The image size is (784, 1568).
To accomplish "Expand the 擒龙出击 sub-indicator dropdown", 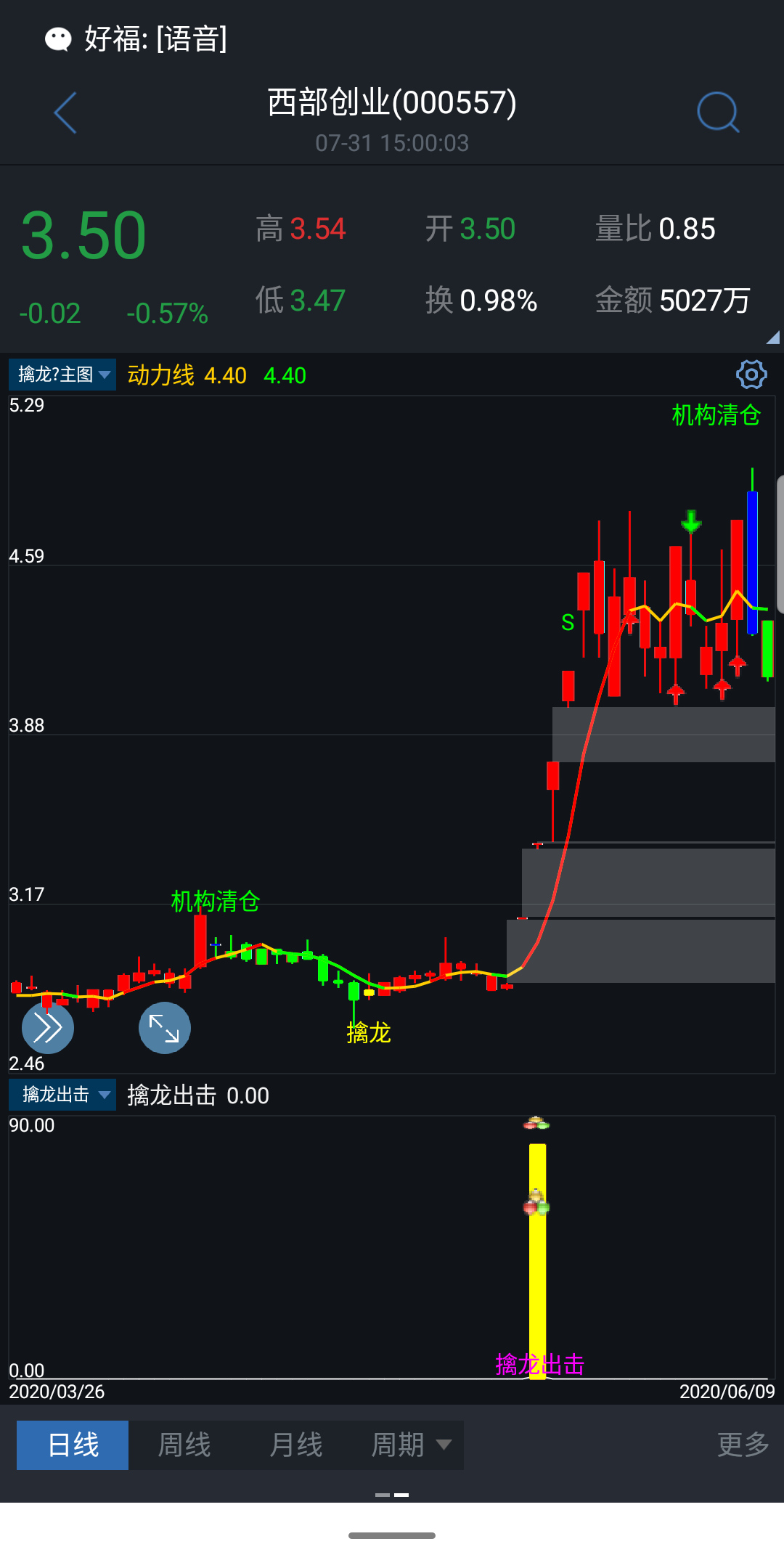I will 62,1094.
